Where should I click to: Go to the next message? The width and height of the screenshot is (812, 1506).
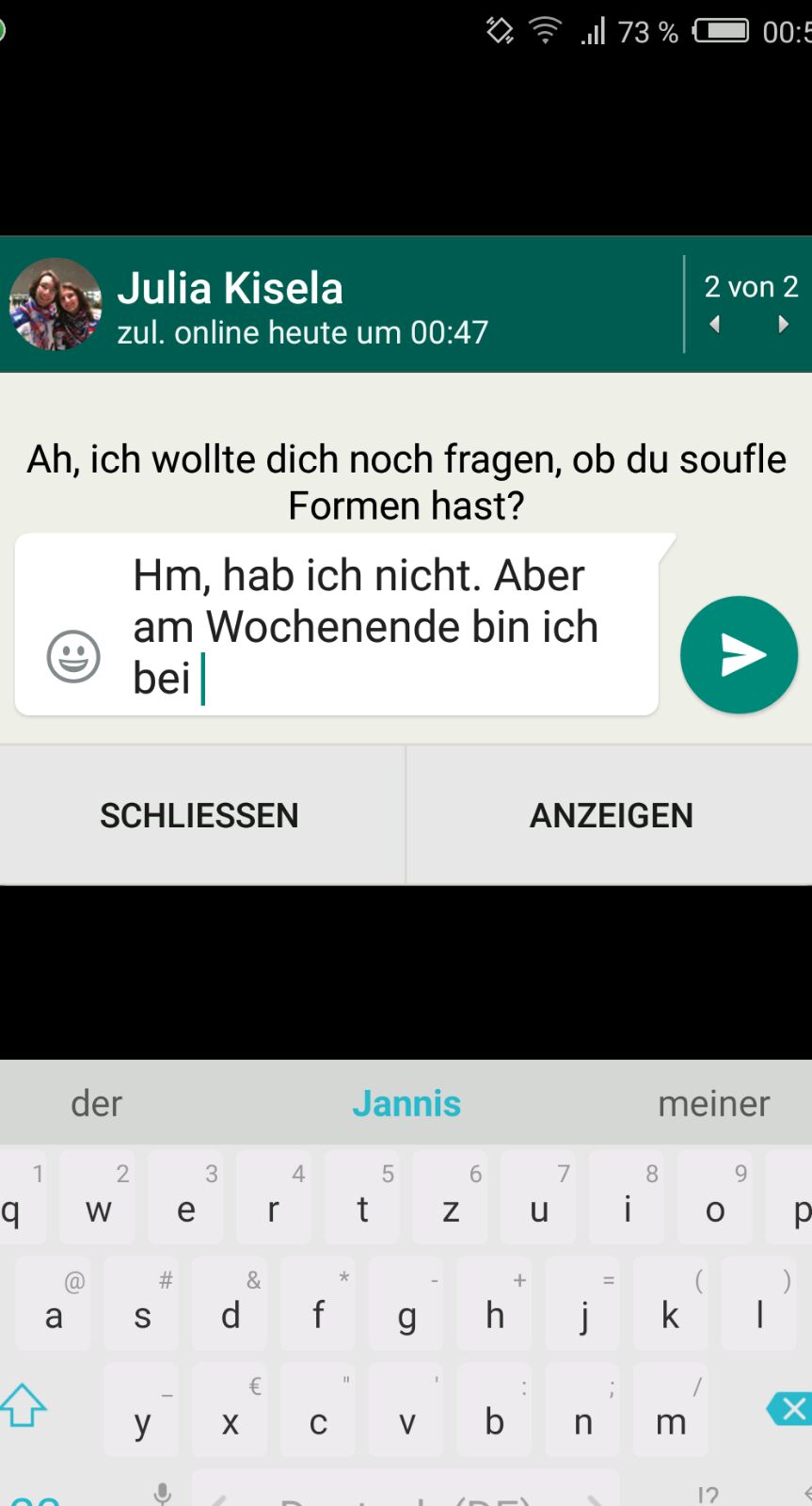tap(784, 325)
